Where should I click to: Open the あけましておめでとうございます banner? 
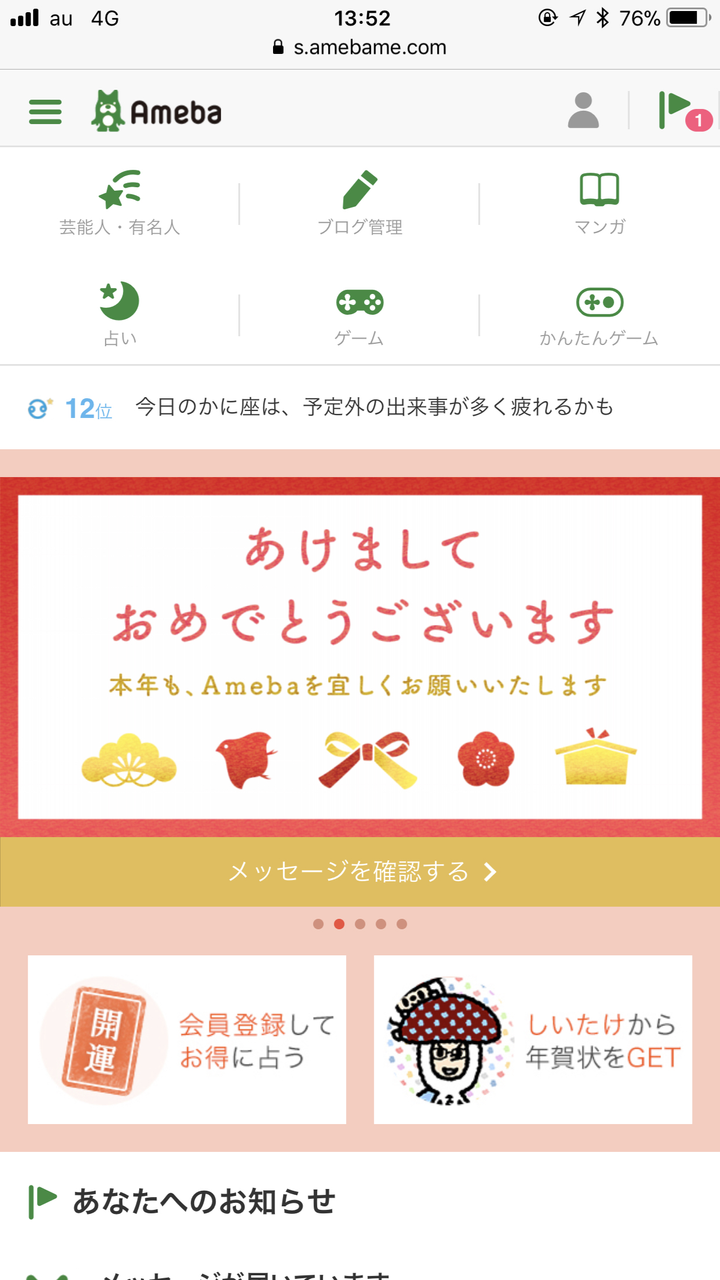pos(360,656)
